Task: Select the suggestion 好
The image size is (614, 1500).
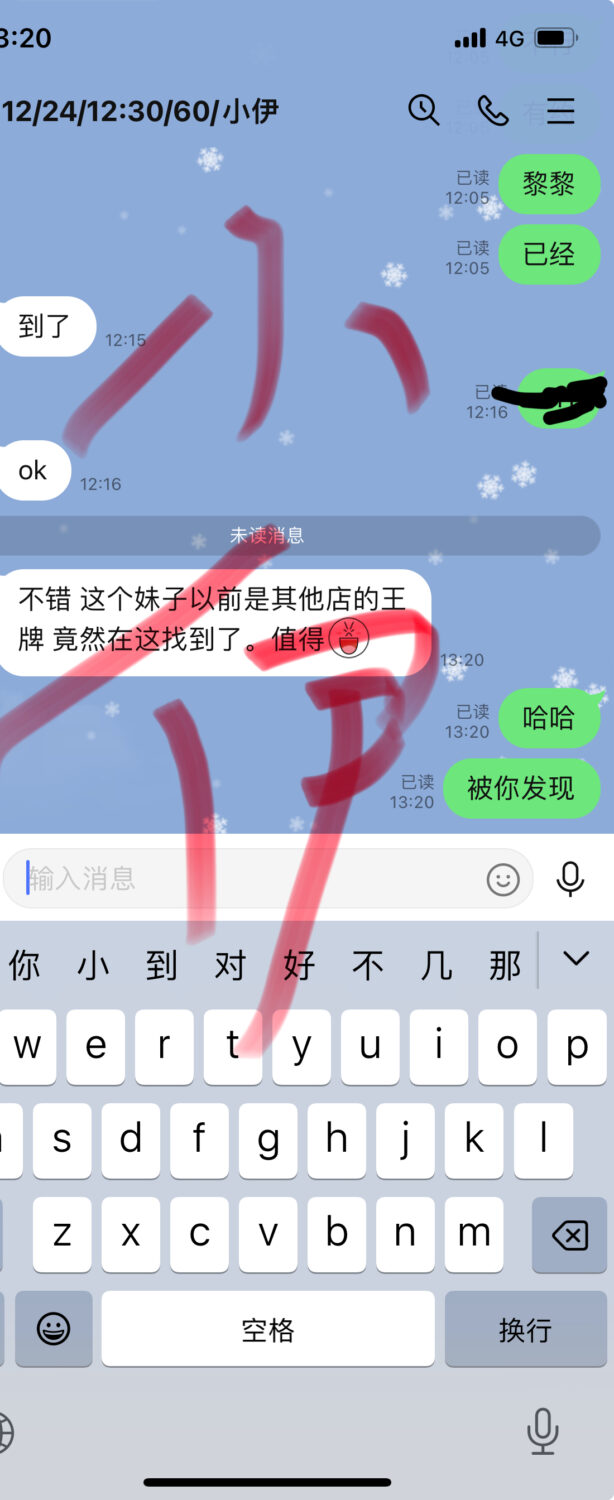Action: [299, 965]
